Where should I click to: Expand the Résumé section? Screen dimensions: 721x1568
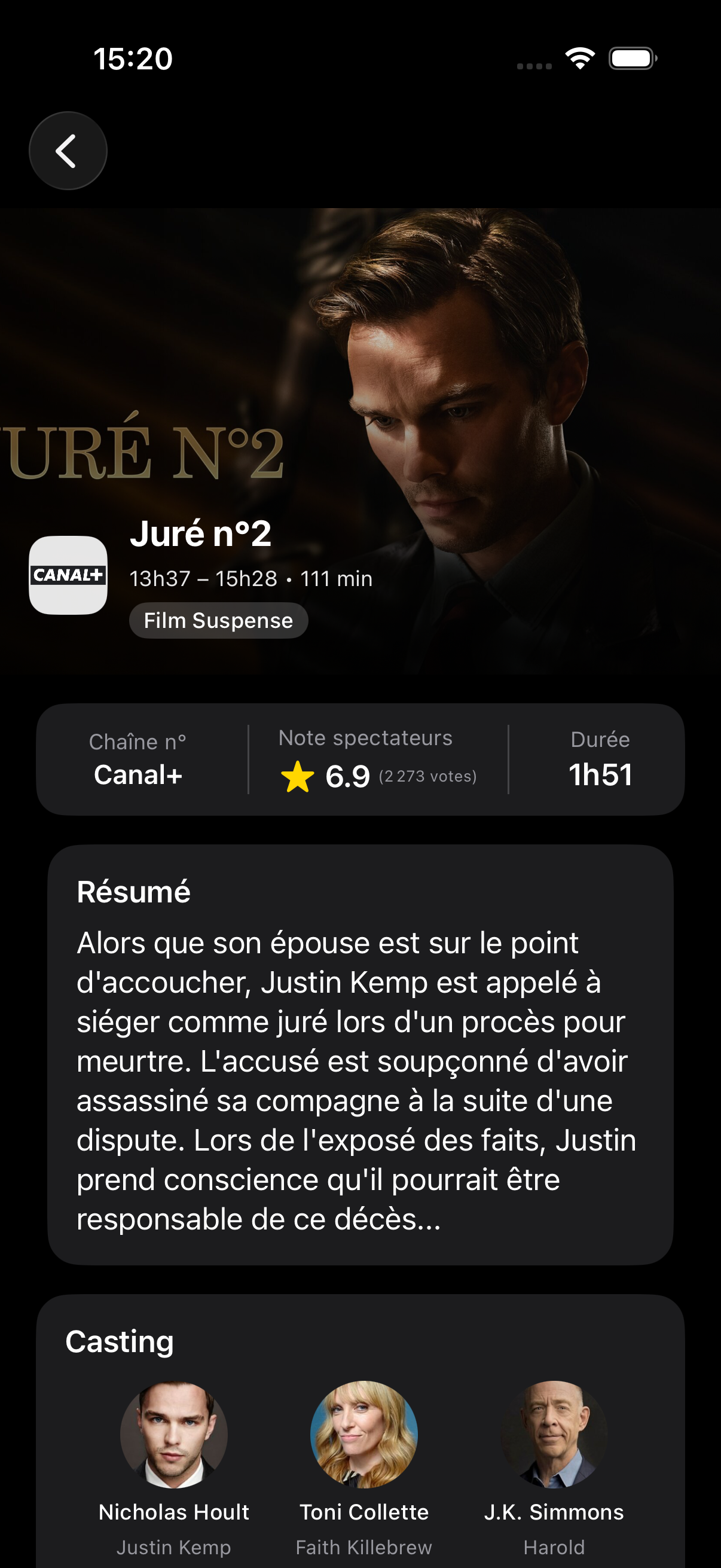pos(133,892)
